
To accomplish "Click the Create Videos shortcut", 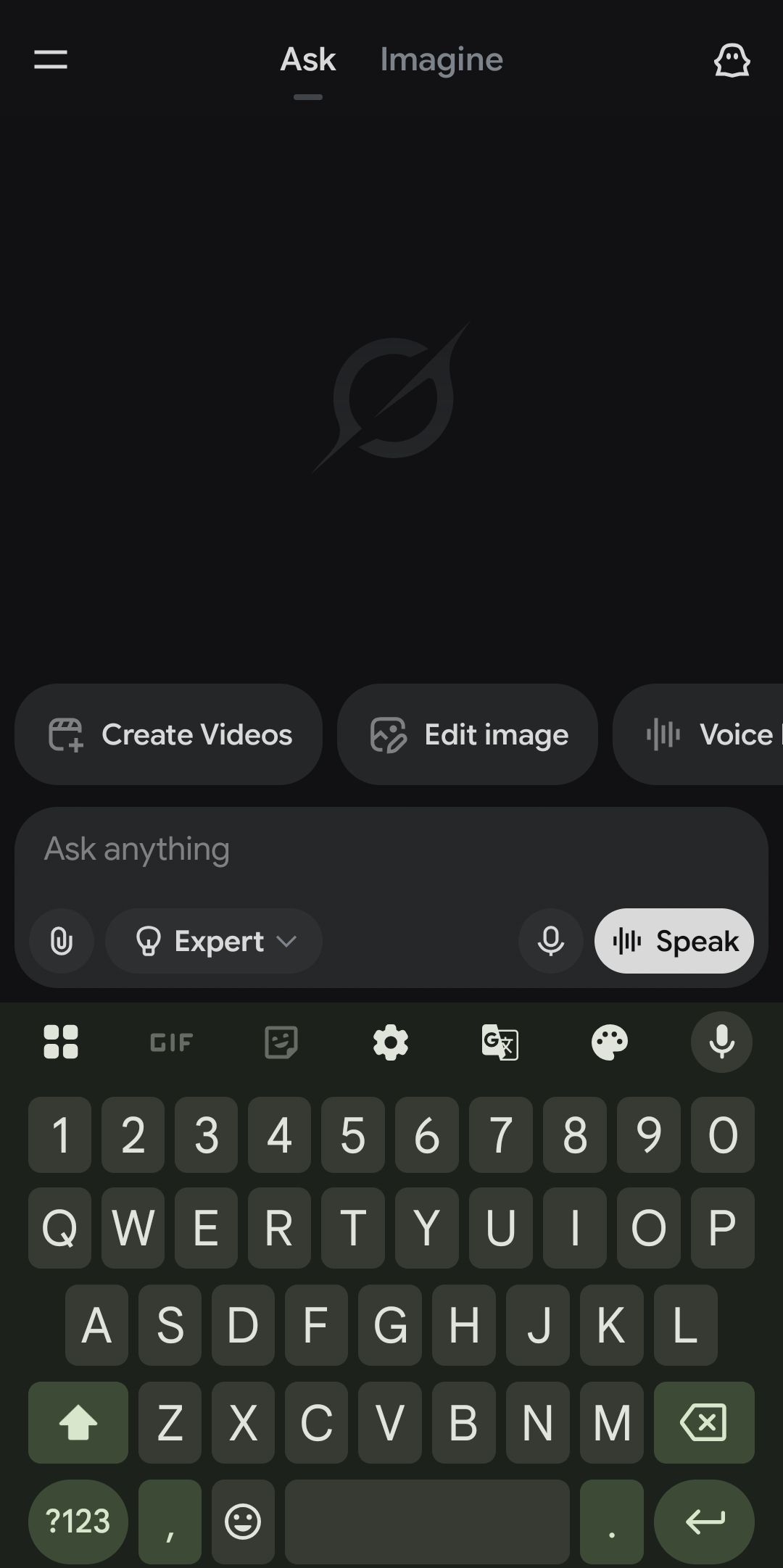I will pyautogui.click(x=168, y=734).
